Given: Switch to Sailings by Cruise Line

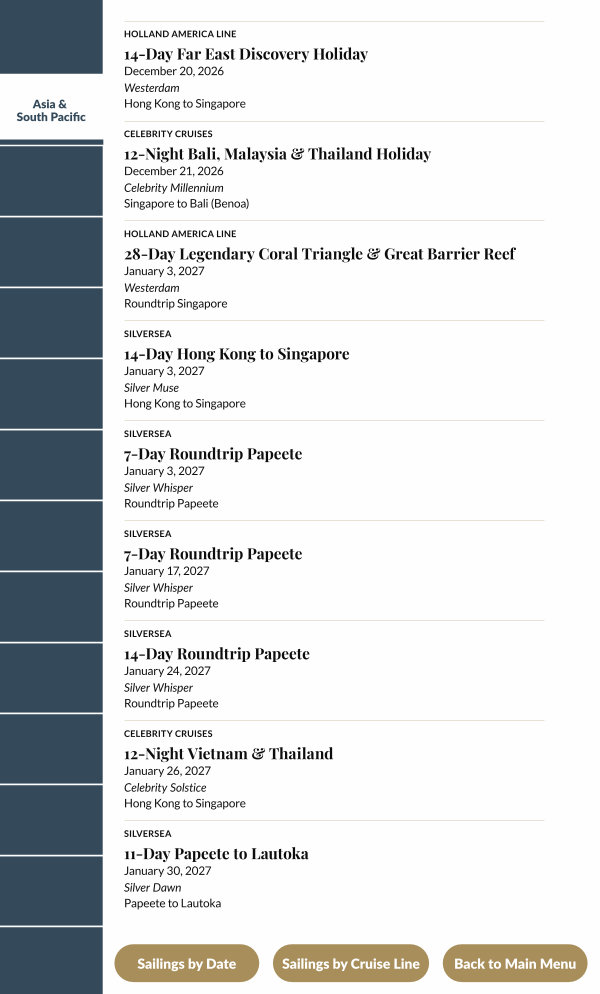Looking at the screenshot, I should point(350,964).
